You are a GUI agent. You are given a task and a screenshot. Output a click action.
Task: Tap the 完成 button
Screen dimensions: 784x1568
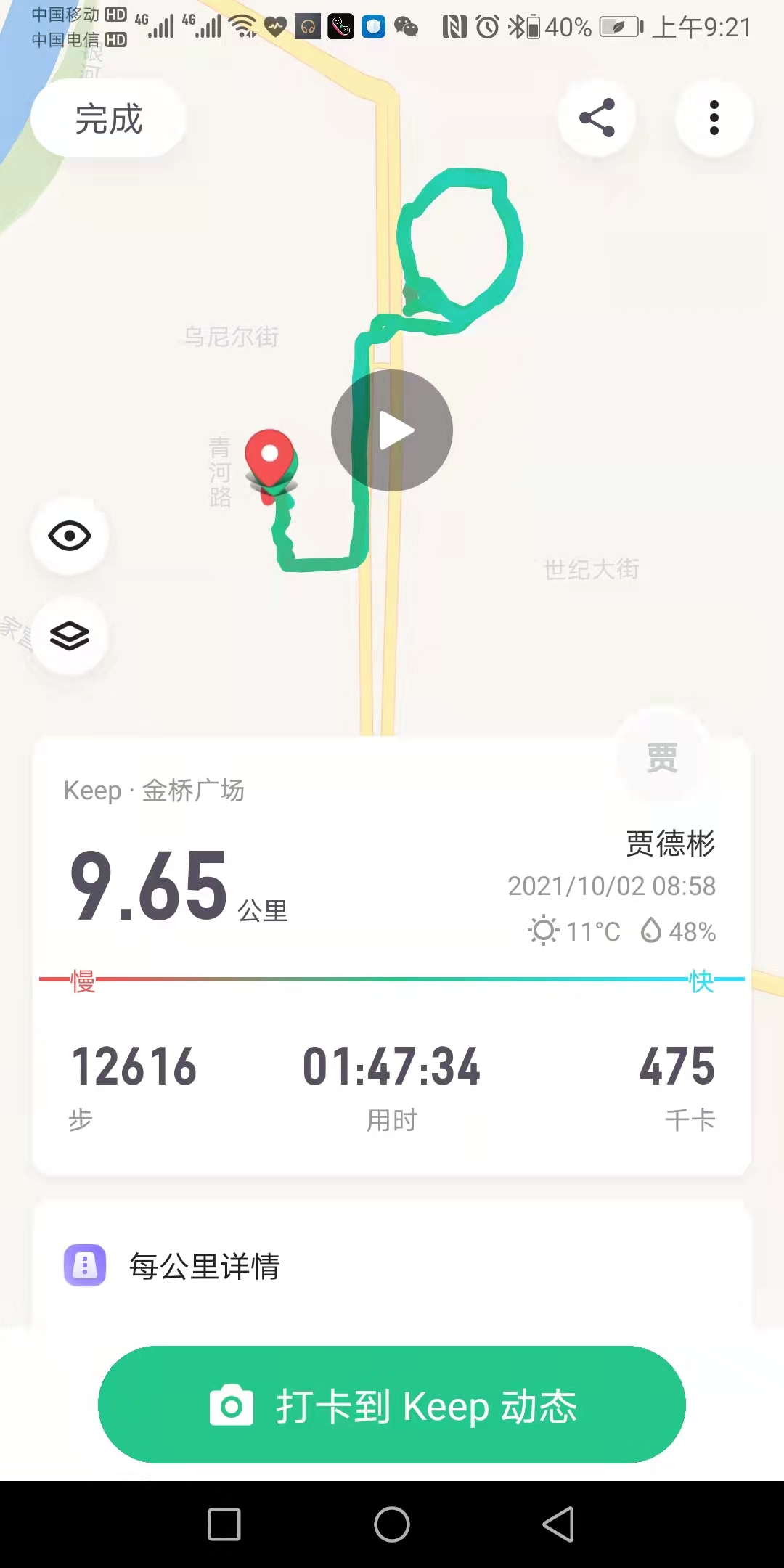coord(109,118)
